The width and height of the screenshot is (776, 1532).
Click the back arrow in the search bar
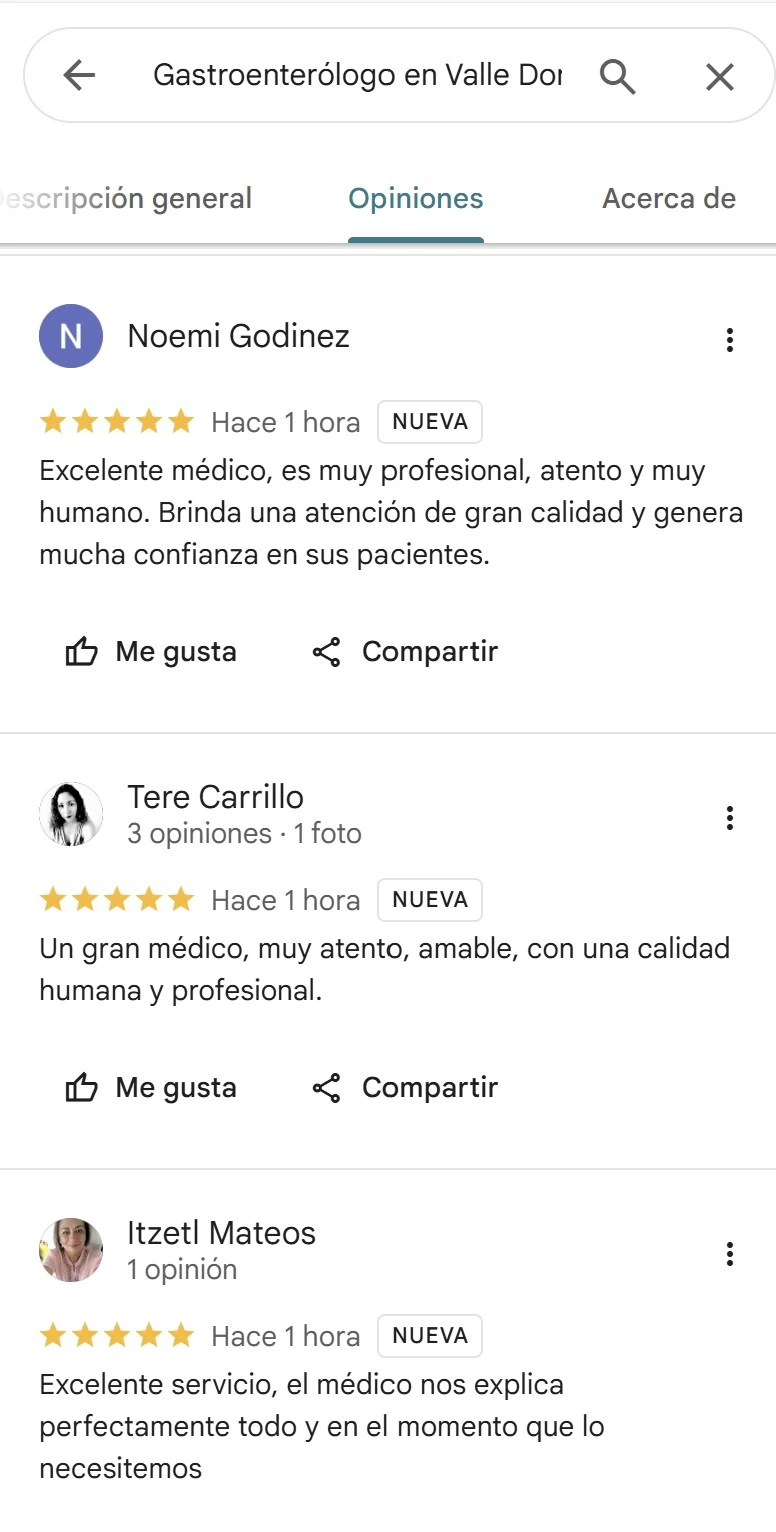[x=79, y=75]
